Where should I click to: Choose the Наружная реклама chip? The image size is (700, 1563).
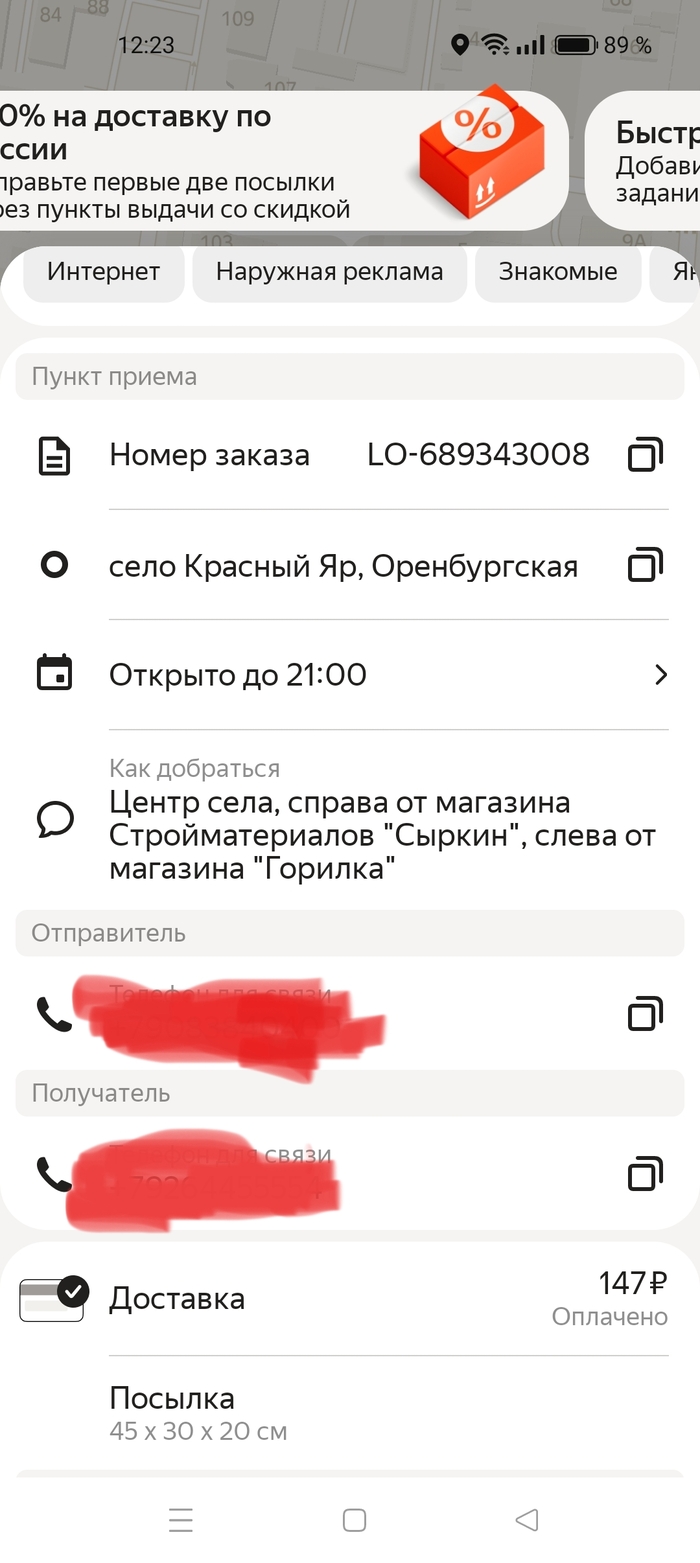[329, 272]
